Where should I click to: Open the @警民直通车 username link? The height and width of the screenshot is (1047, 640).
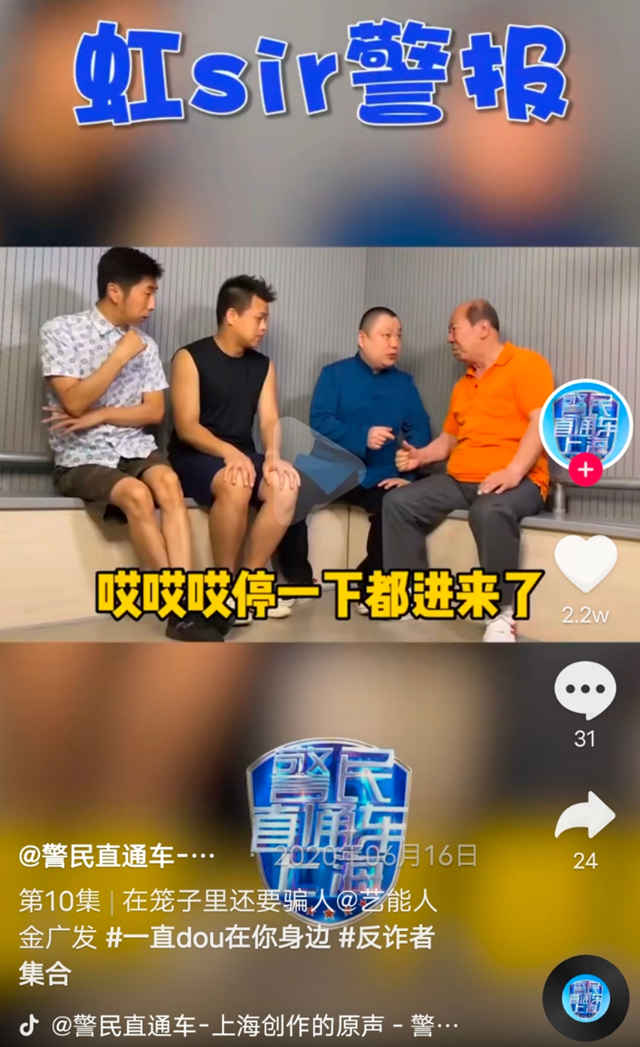pos(116,856)
